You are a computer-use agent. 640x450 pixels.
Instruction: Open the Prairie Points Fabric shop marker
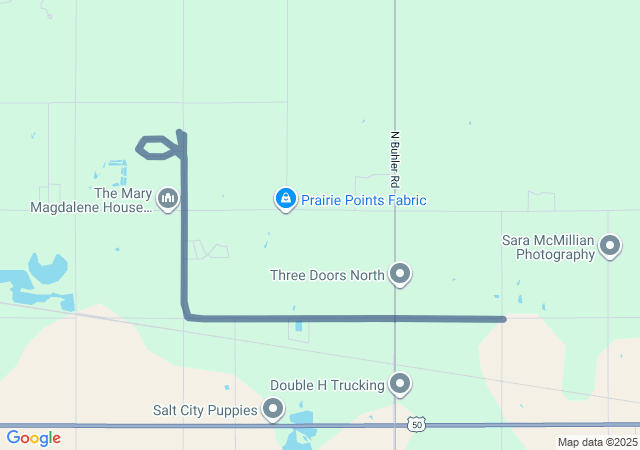click(x=286, y=199)
